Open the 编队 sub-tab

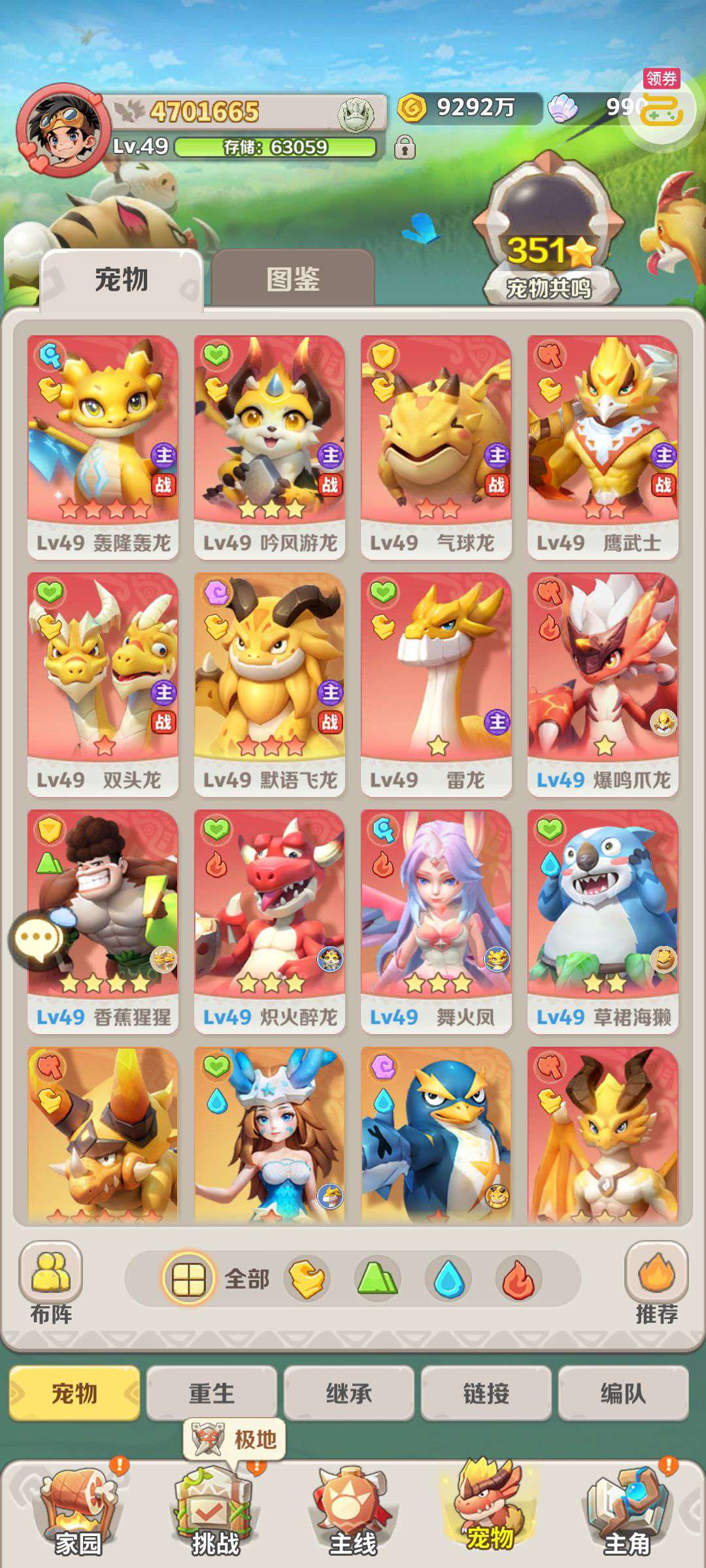tap(623, 1393)
